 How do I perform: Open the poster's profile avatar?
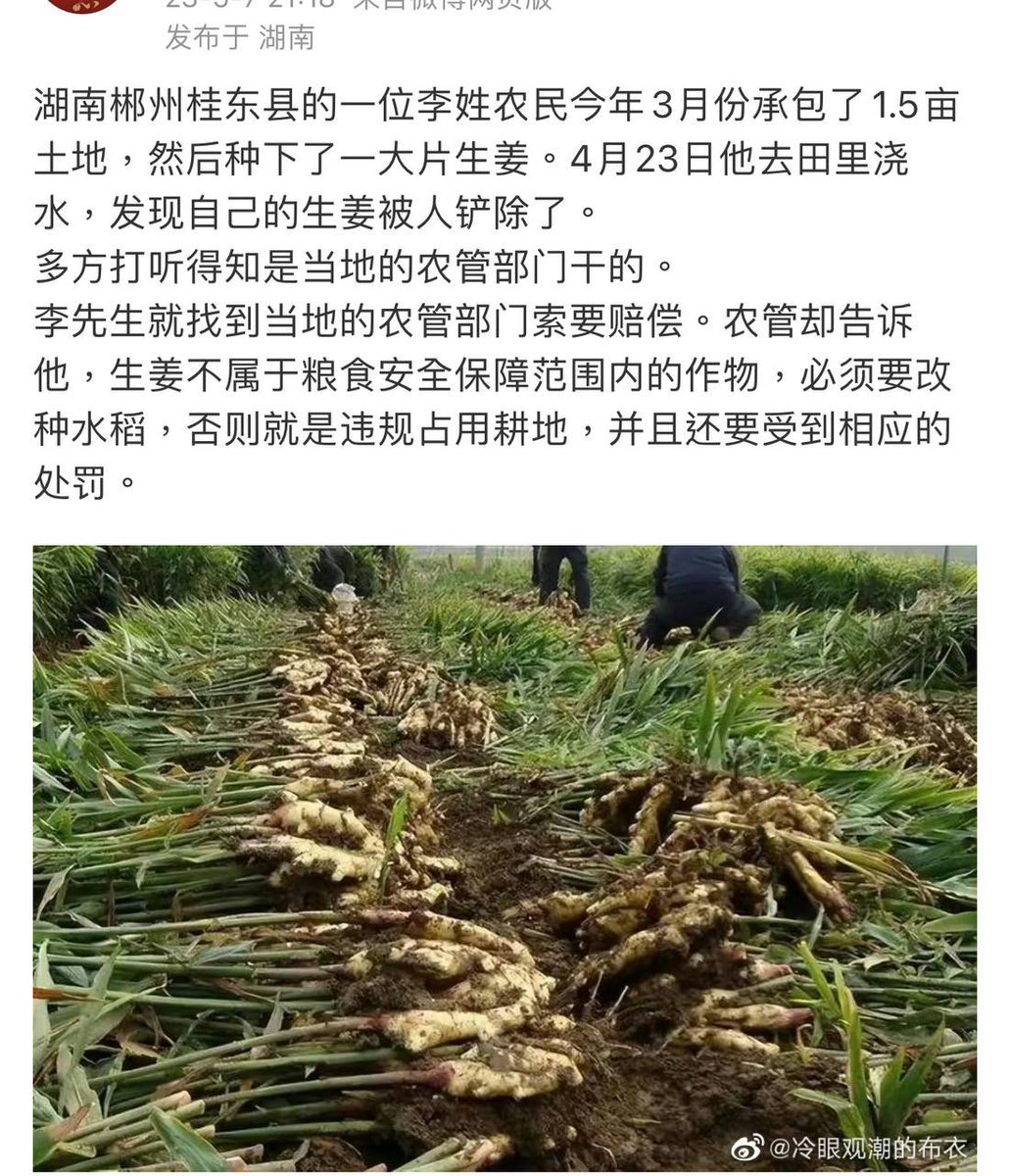(x=84, y=4)
